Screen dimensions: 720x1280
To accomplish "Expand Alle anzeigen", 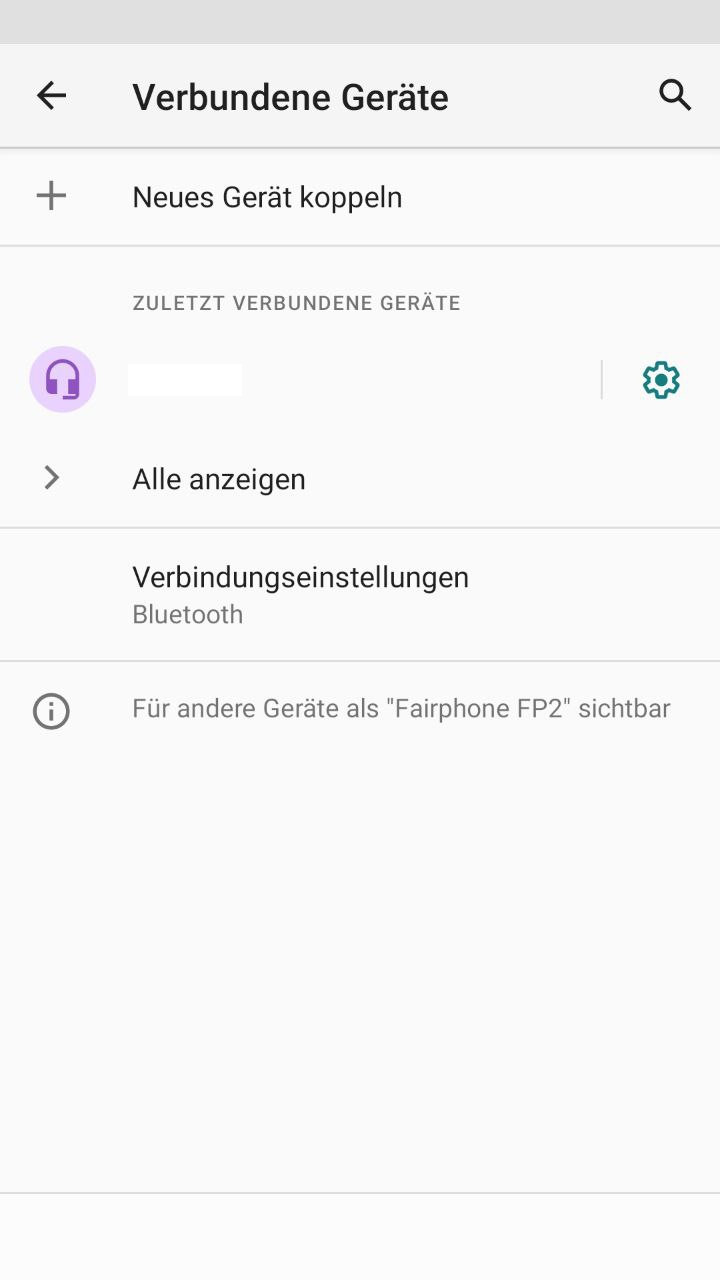I will (219, 479).
